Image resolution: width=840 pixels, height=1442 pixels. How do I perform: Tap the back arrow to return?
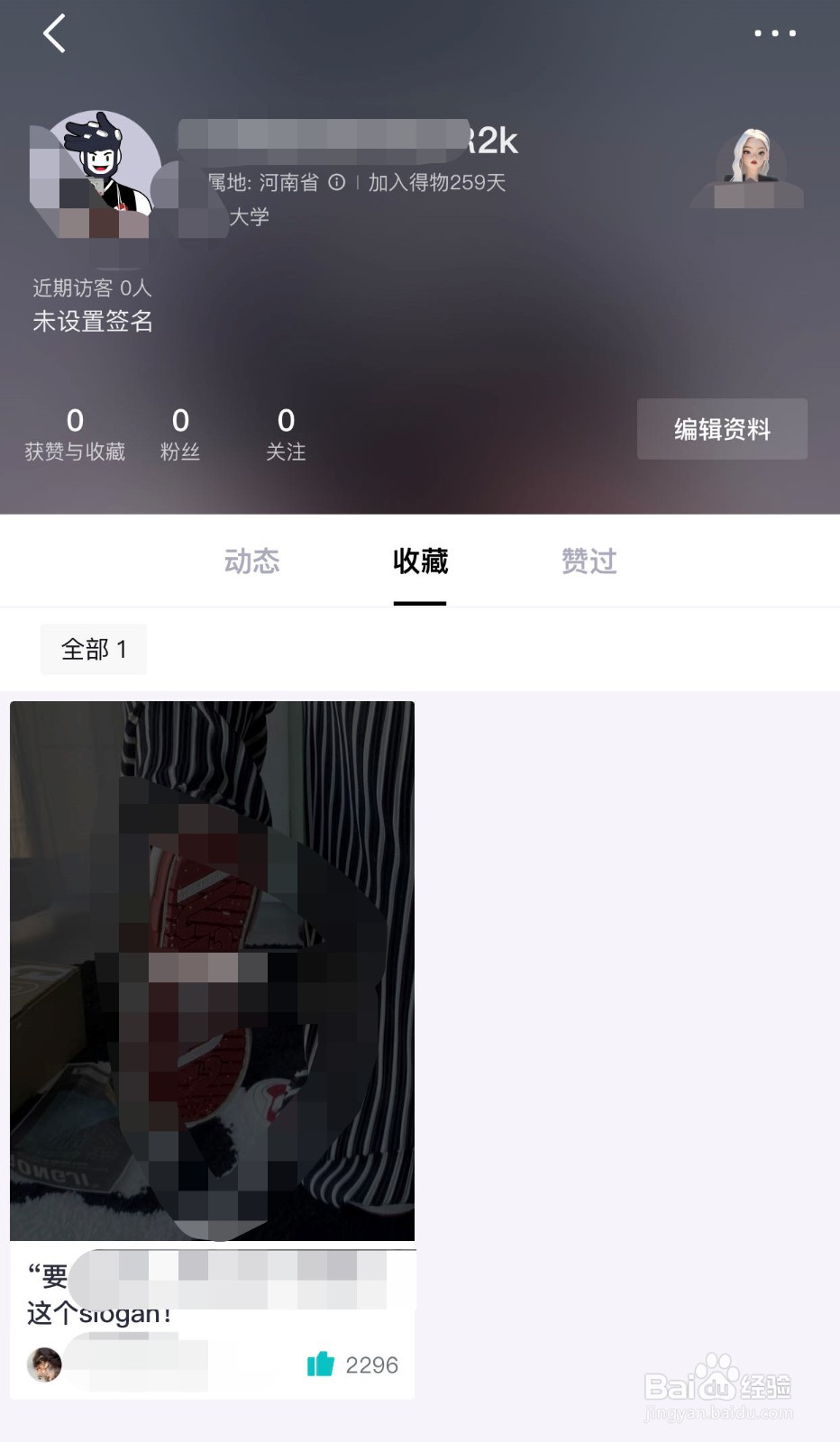[54, 34]
